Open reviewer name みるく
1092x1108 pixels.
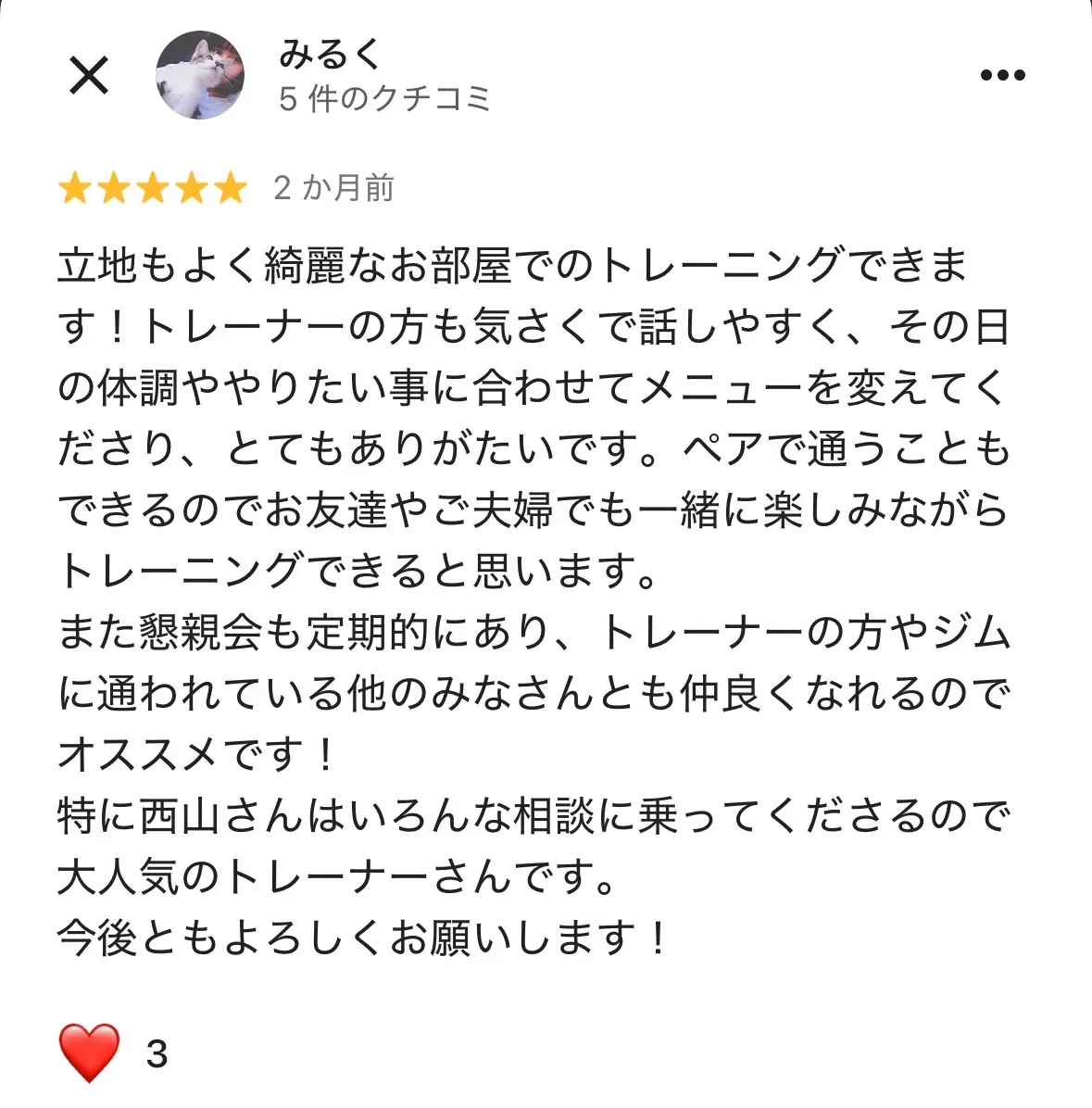click(330, 55)
